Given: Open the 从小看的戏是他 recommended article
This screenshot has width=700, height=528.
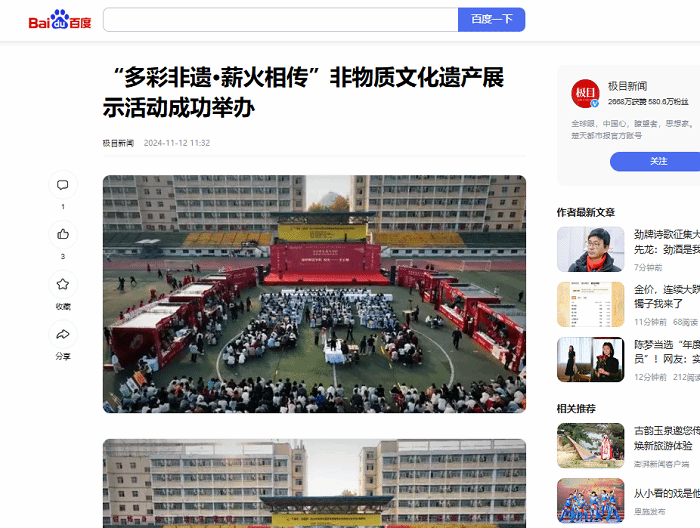Looking at the screenshot, I should [664, 493].
